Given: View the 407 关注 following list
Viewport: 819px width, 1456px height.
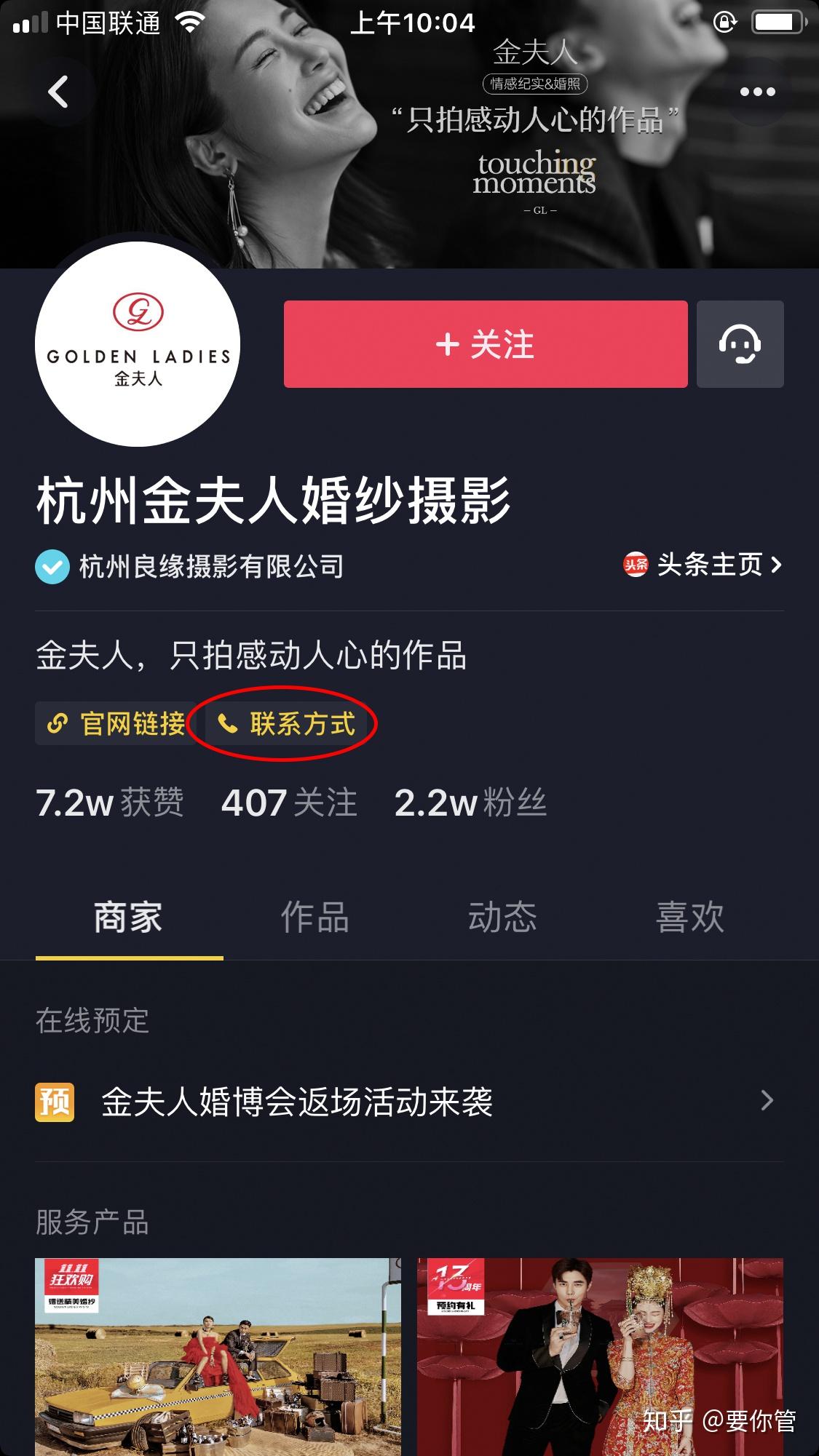Looking at the screenshot, I should [x=289, y=803].
